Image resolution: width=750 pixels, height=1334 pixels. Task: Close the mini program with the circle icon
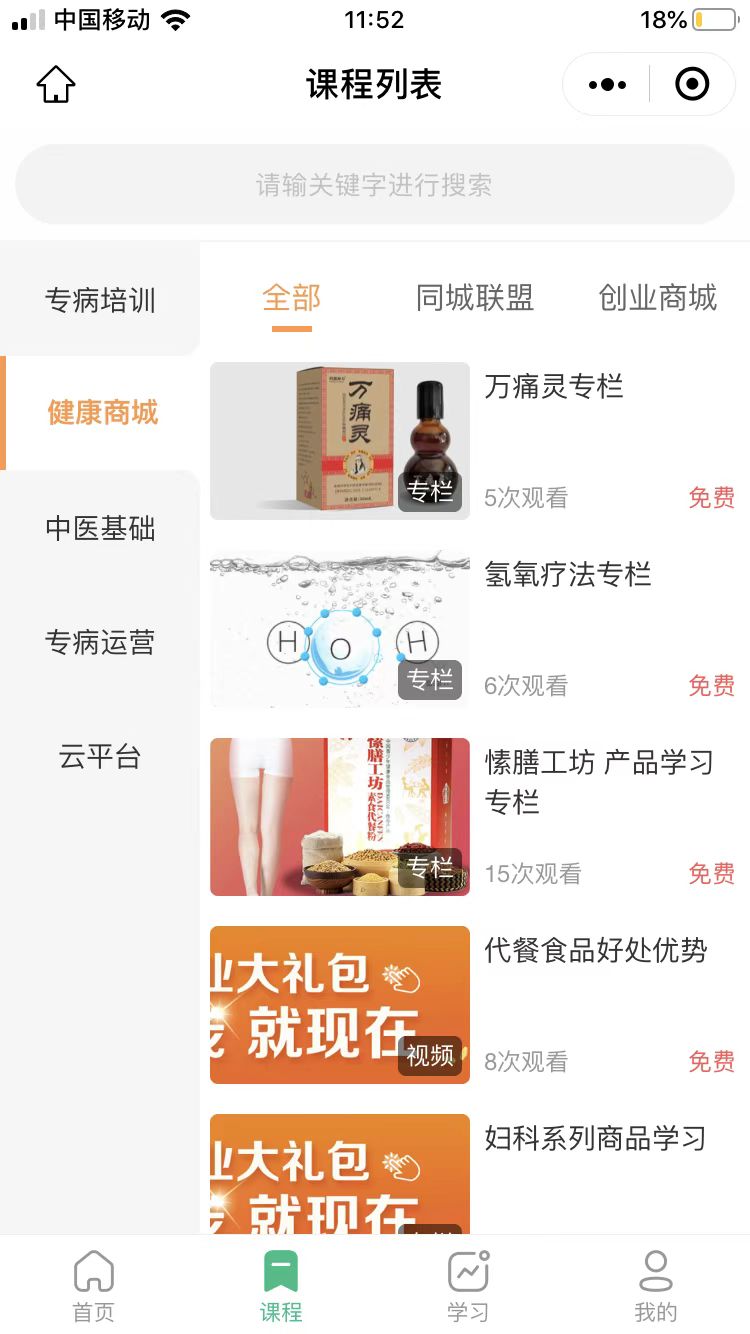coord(692,85)
